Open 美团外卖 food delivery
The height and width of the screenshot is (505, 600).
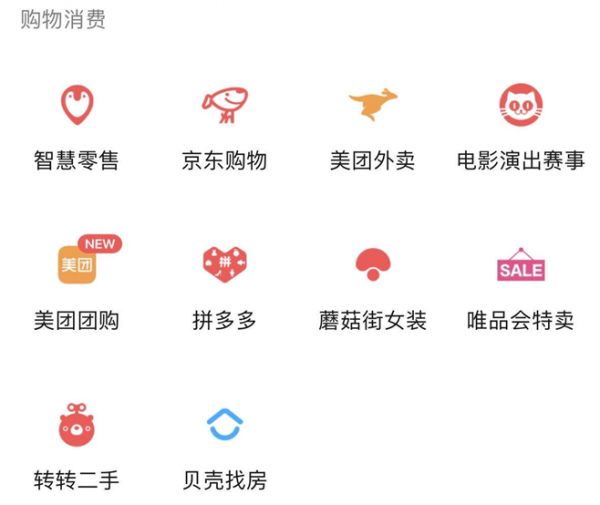coord(372,105)
